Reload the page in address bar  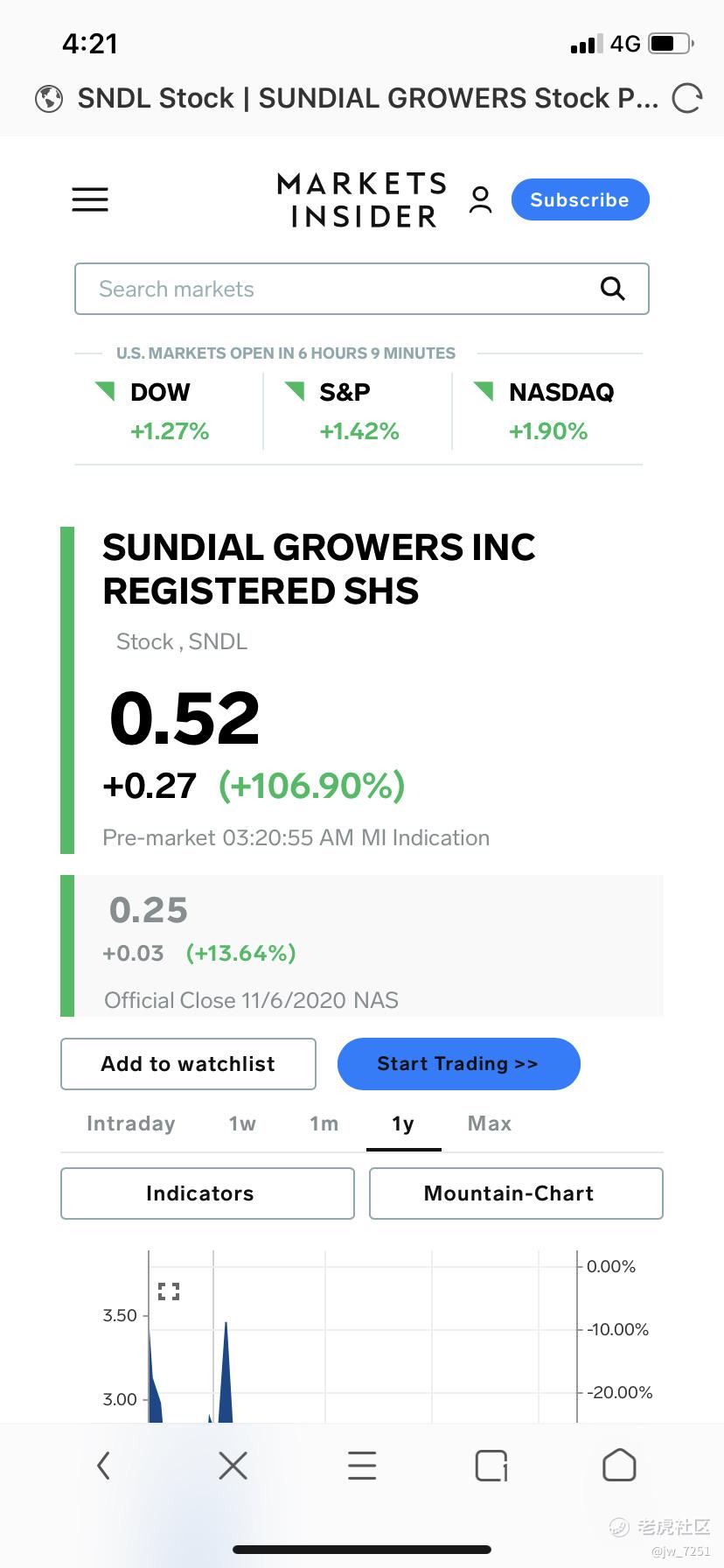pyautogui.click(x=687, y=98)
